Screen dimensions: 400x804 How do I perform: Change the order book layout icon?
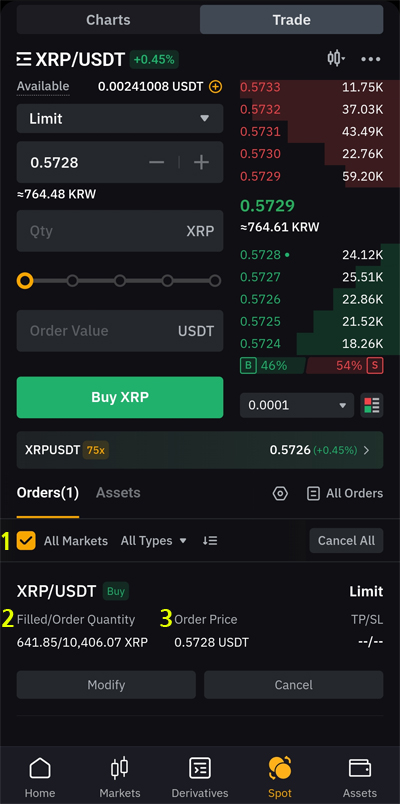(372, 405)
